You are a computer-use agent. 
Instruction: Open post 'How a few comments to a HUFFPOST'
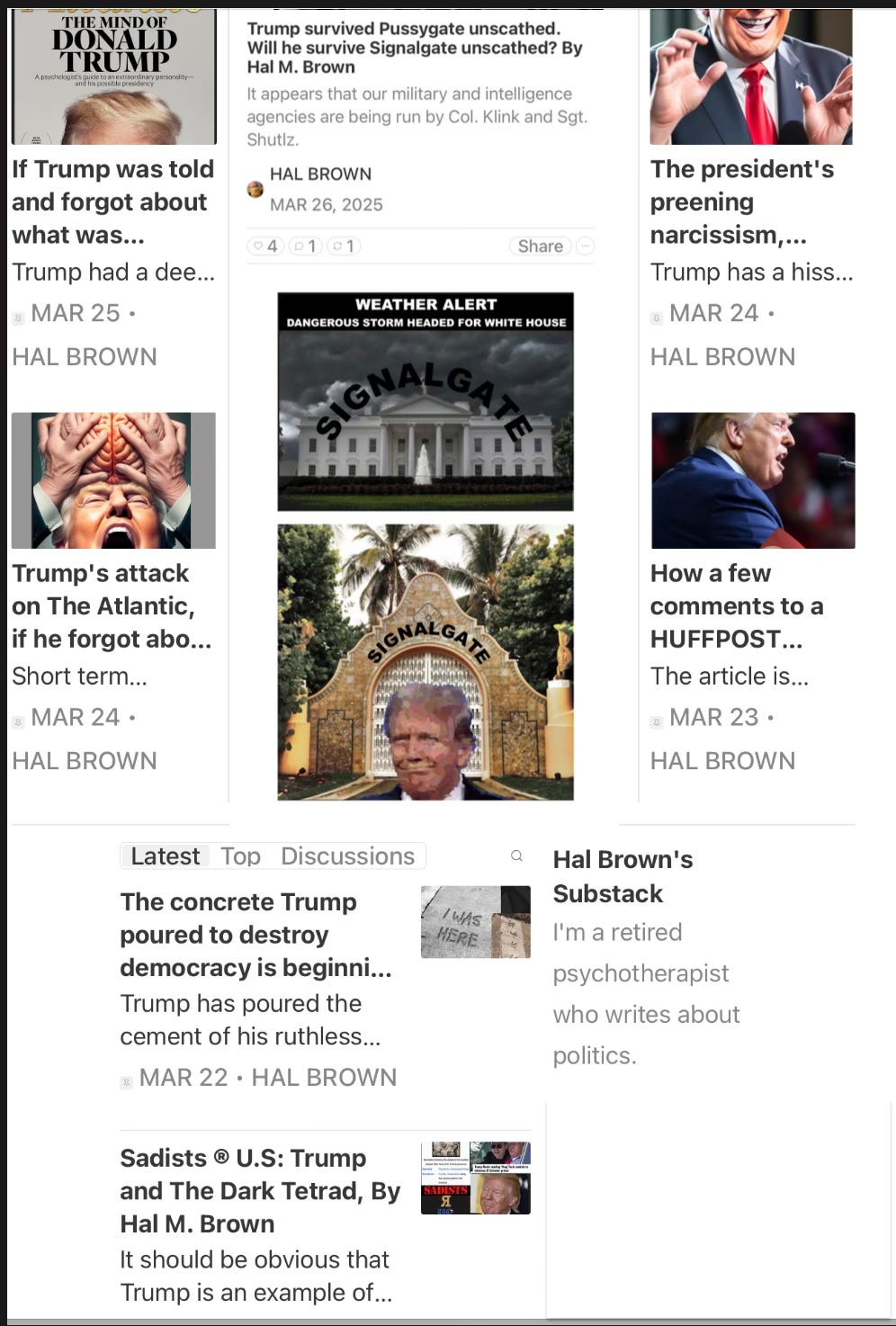pyautogui.click(x=736, y=605)
